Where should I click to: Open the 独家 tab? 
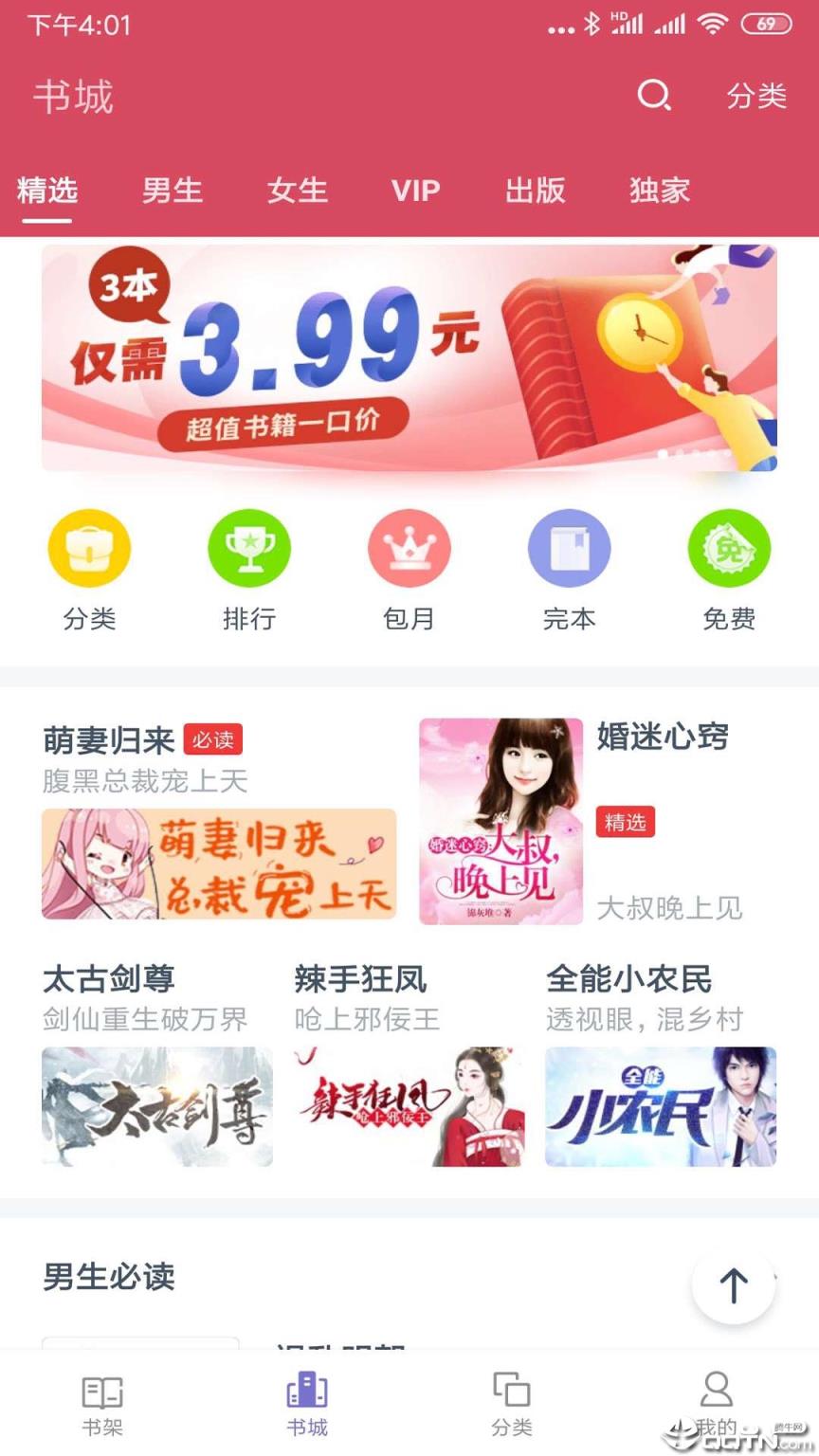pyautogui.click(x=658, y=191)
